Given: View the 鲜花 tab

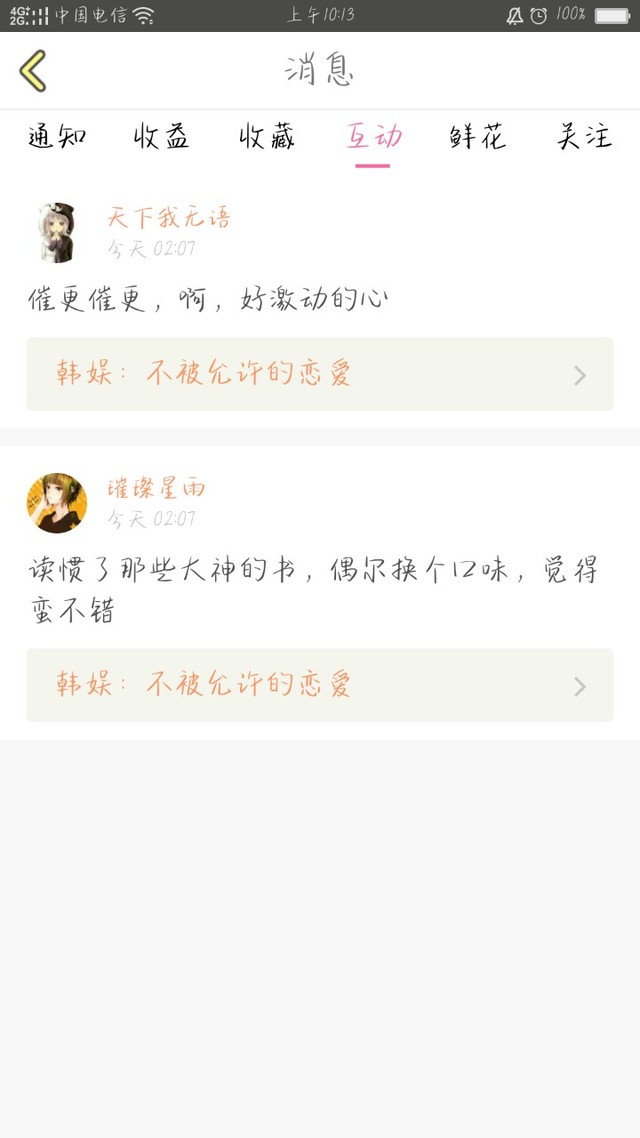Looking at the screenshot, I should [x=478, y=137].
